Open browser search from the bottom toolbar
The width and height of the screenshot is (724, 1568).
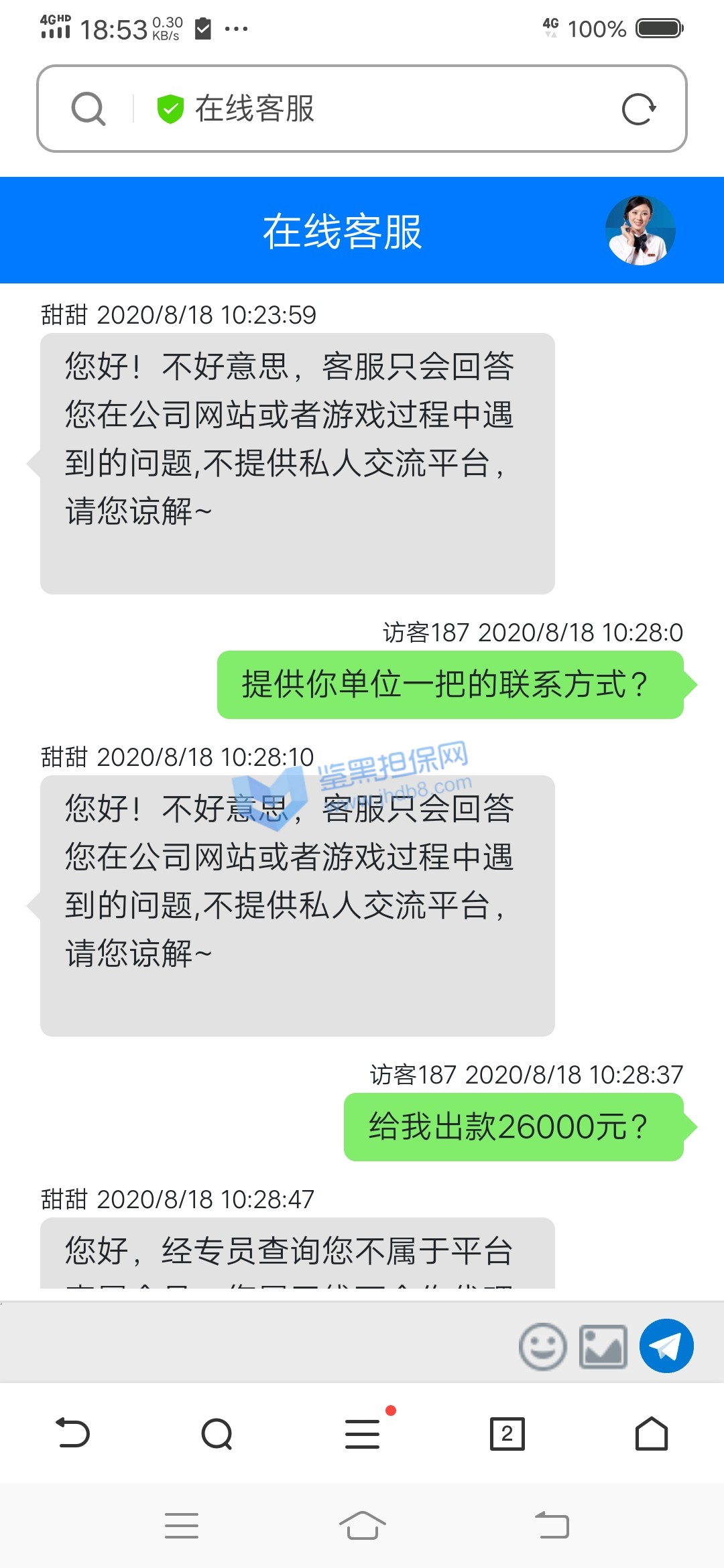point(217,1434)
